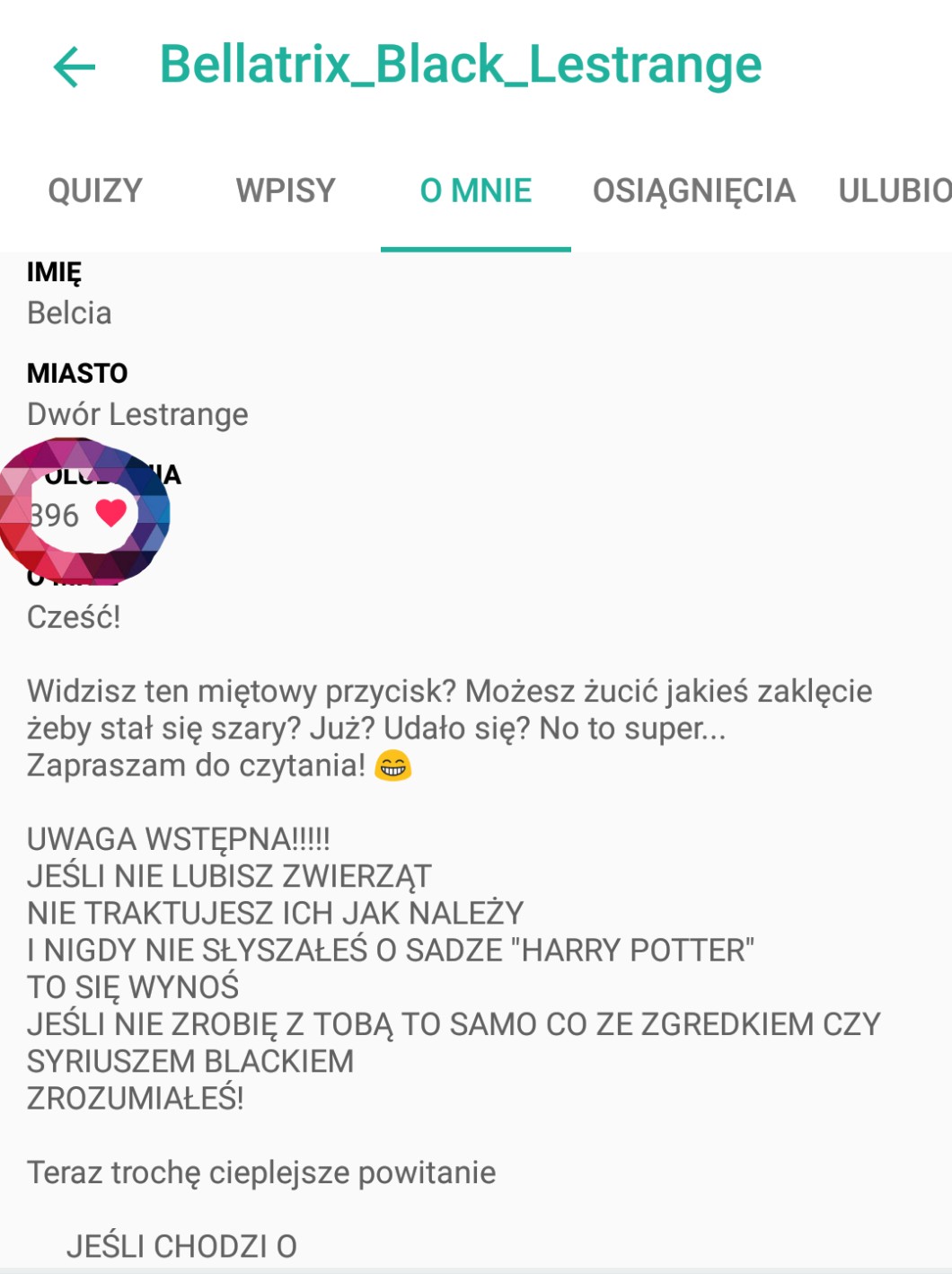Switch to the OSIĄGNIĘCIA tab
The image size is (952, 1274).
(x=693, y=190)
